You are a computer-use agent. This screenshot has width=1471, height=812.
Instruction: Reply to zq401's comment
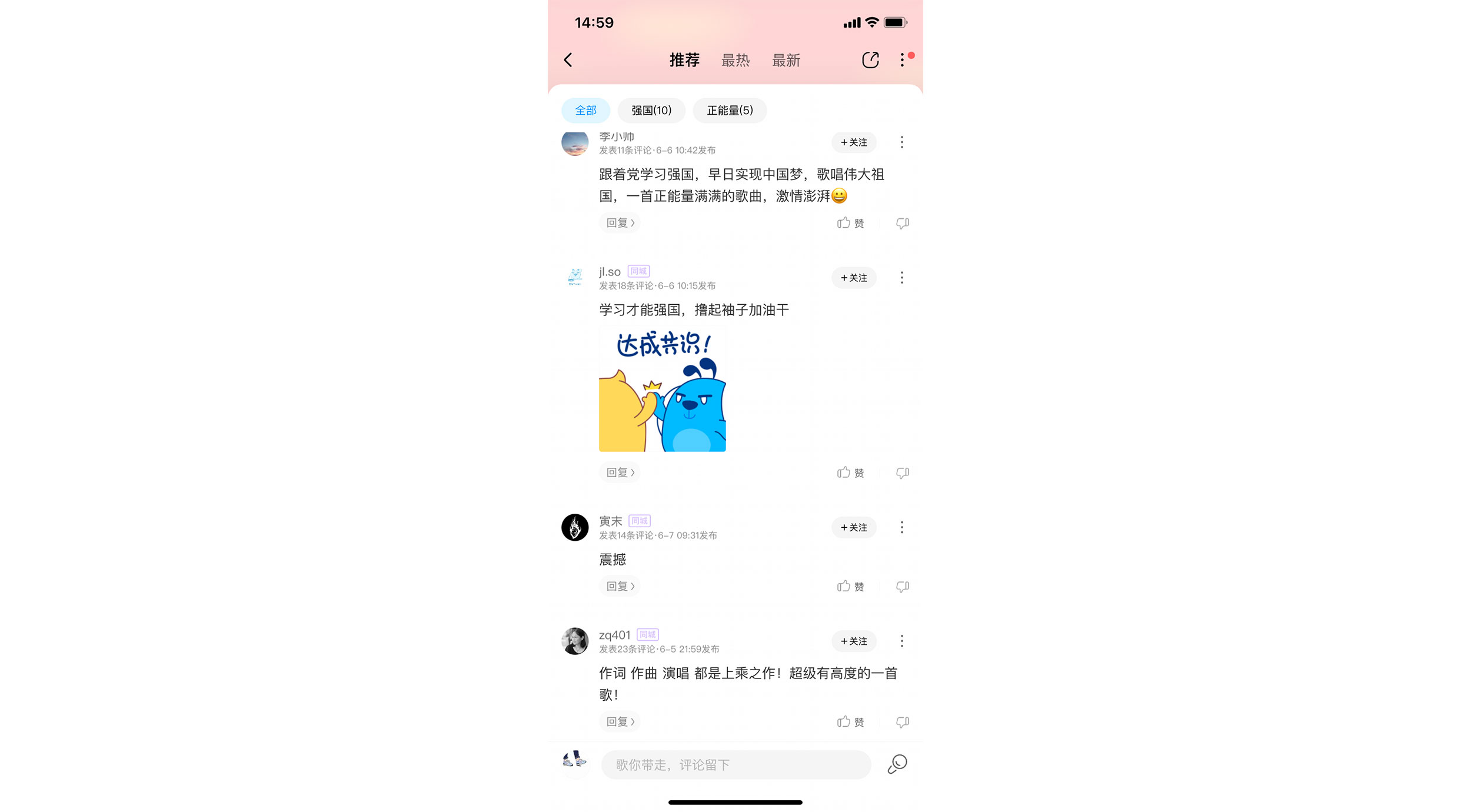coord(620,721)
